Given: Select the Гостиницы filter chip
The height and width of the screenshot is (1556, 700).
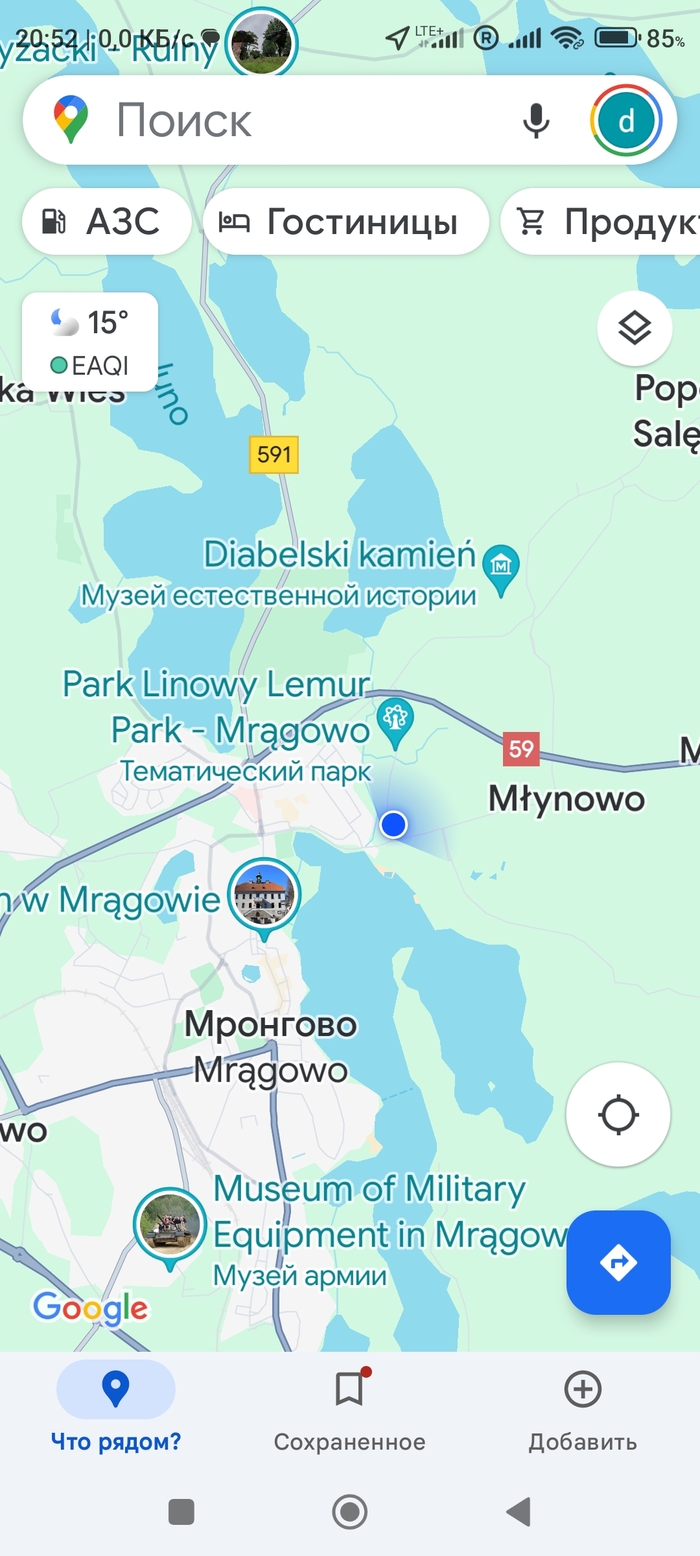Looking at the screenshot, I should tap(345, 222).
